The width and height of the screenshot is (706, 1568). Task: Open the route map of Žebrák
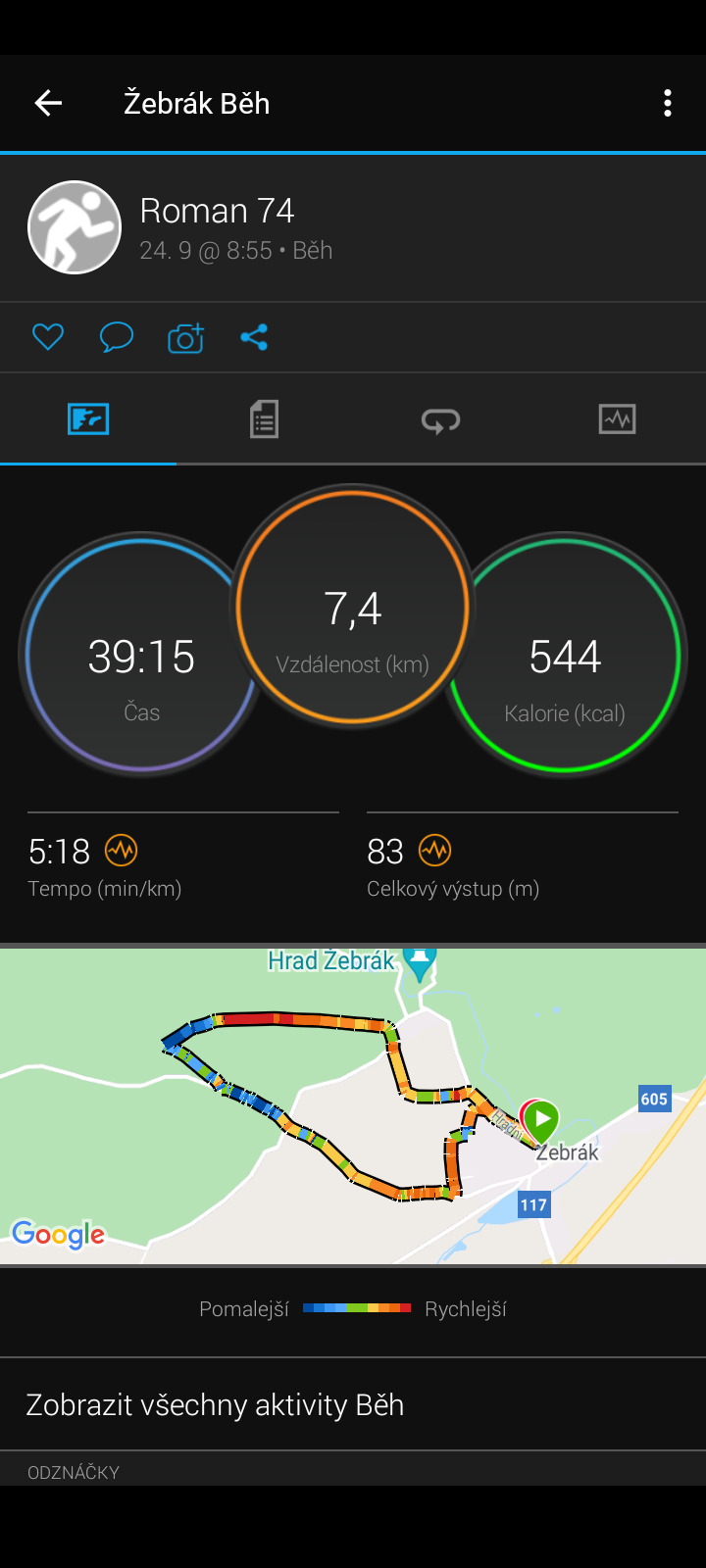click(x=353, y=1105)
